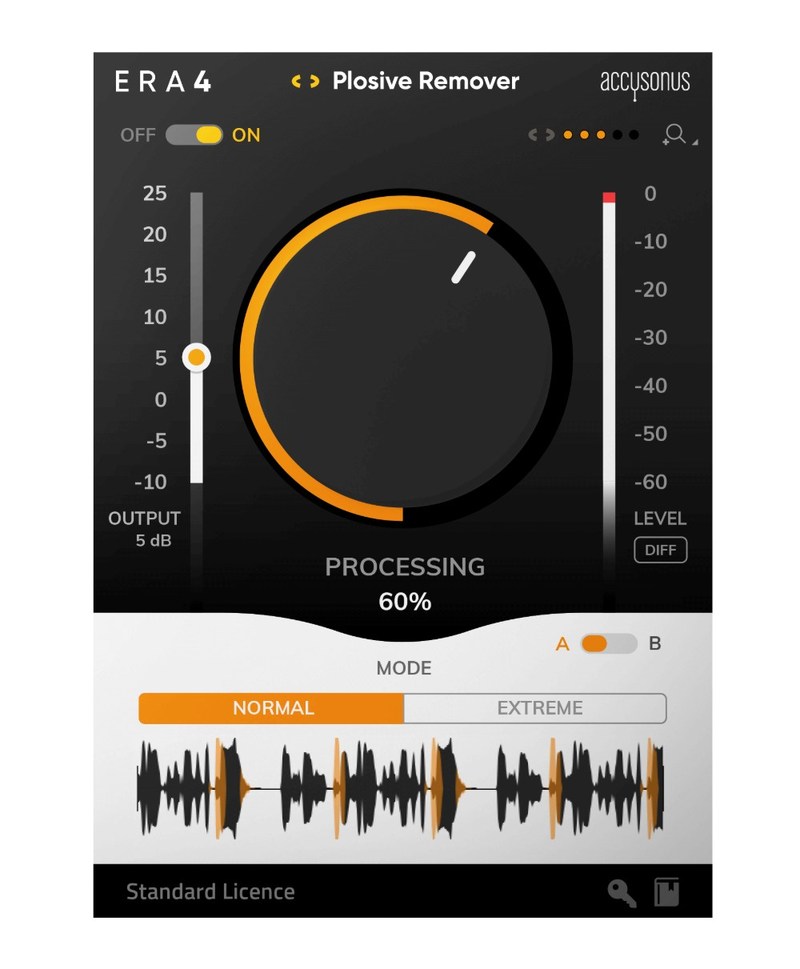The height and width of the screenshot is (969, 800).
Task: Open the user manual book icon
Action: pos(667,892)
